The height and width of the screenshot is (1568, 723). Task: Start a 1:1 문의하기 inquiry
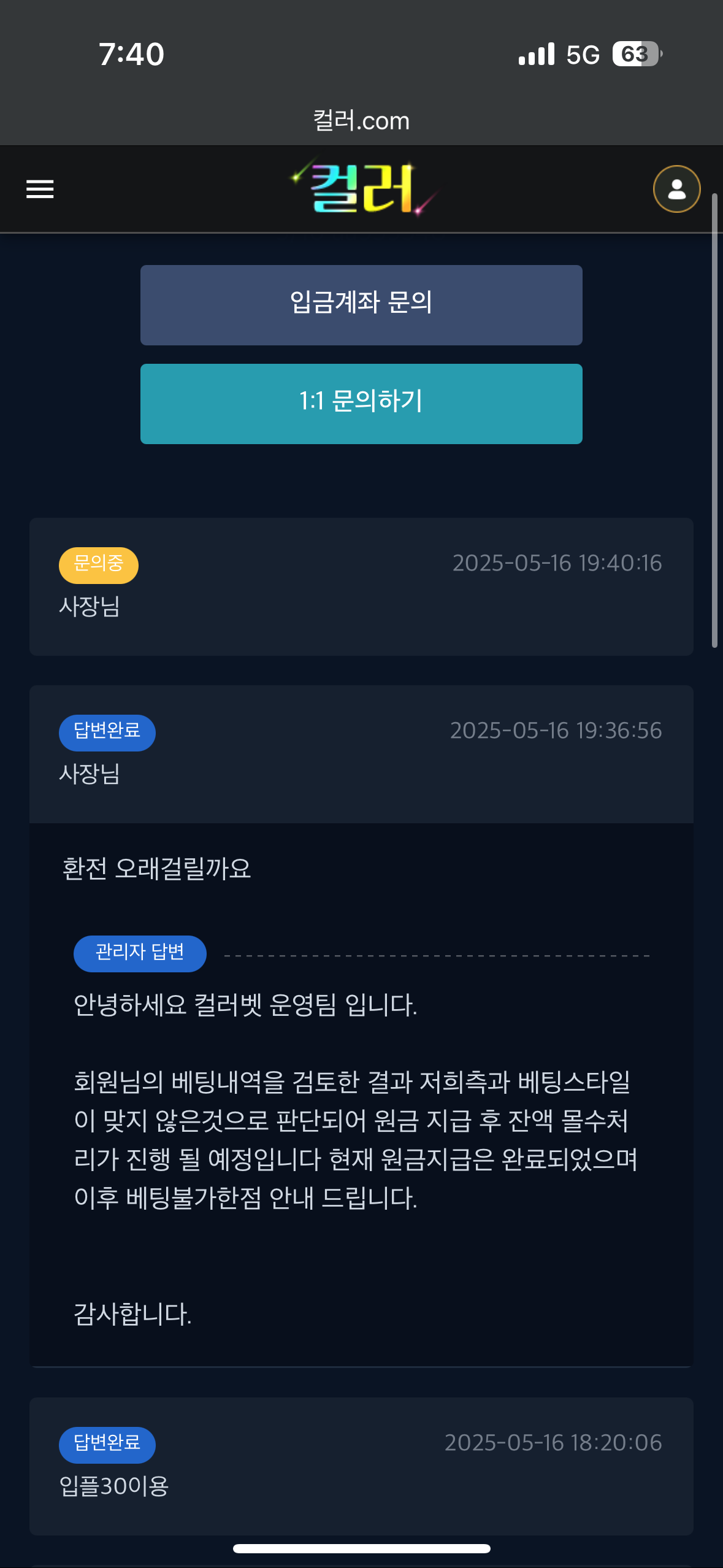tap(361, 404)
